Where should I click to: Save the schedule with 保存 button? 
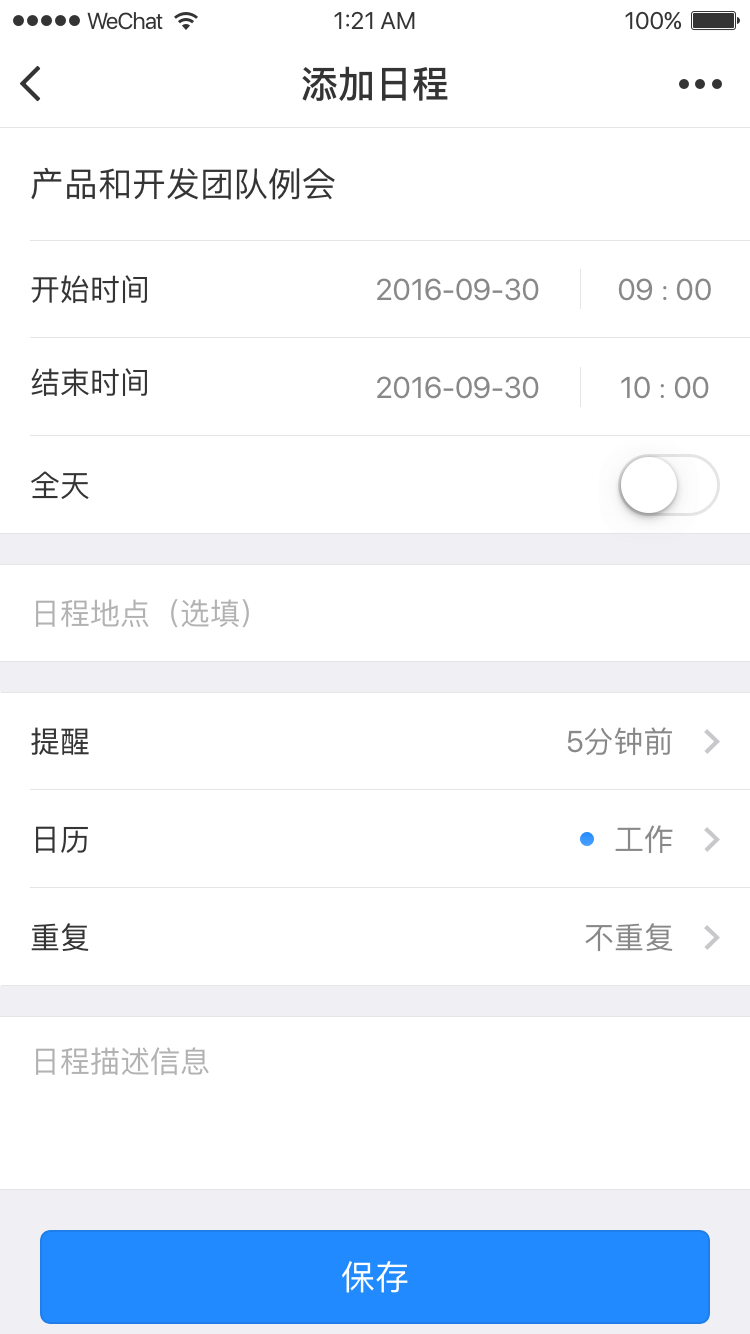(375, 1277)
